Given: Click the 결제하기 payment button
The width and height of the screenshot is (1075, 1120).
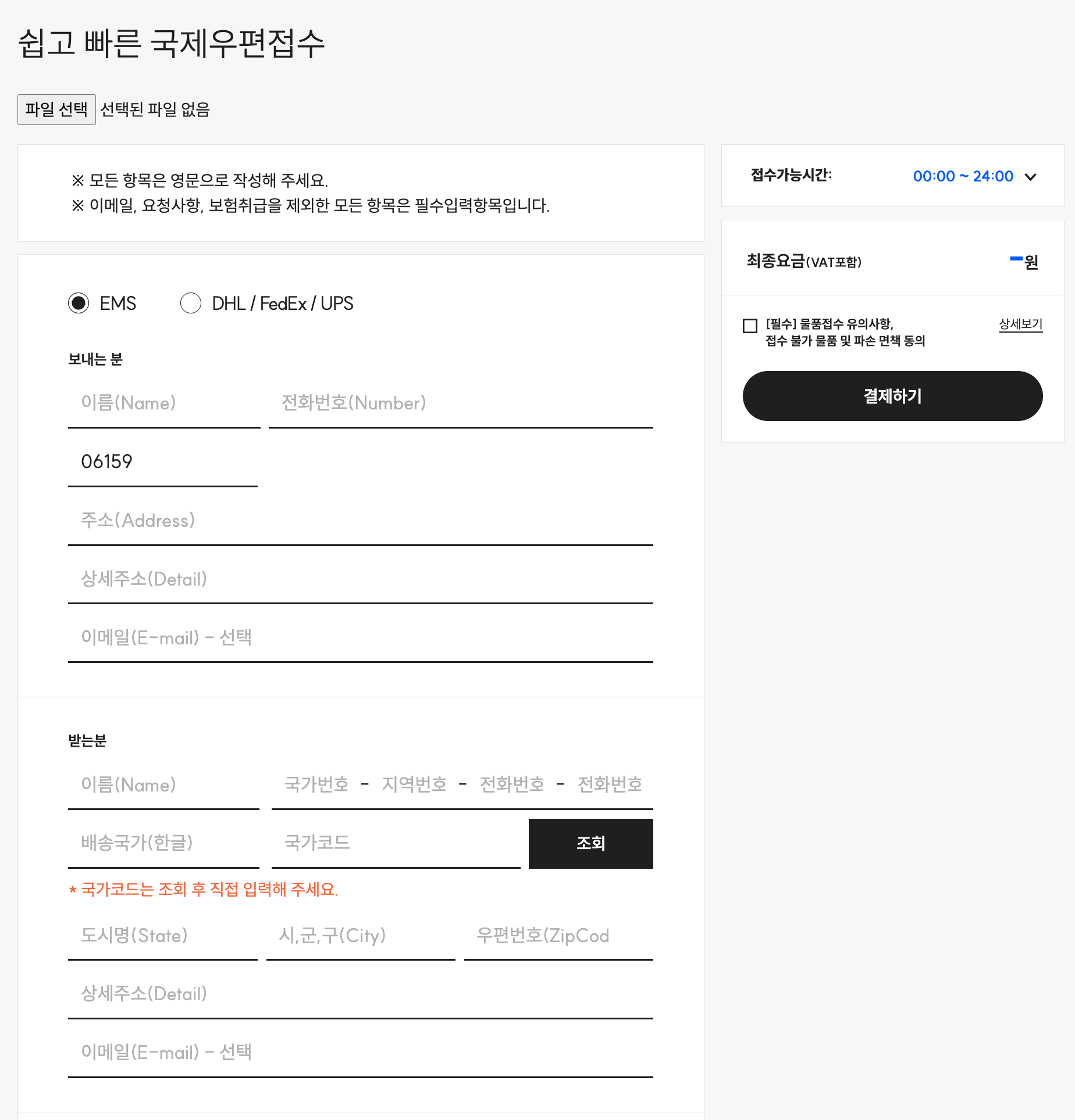Looking at the screenshot, I should [x=892, y=396].
